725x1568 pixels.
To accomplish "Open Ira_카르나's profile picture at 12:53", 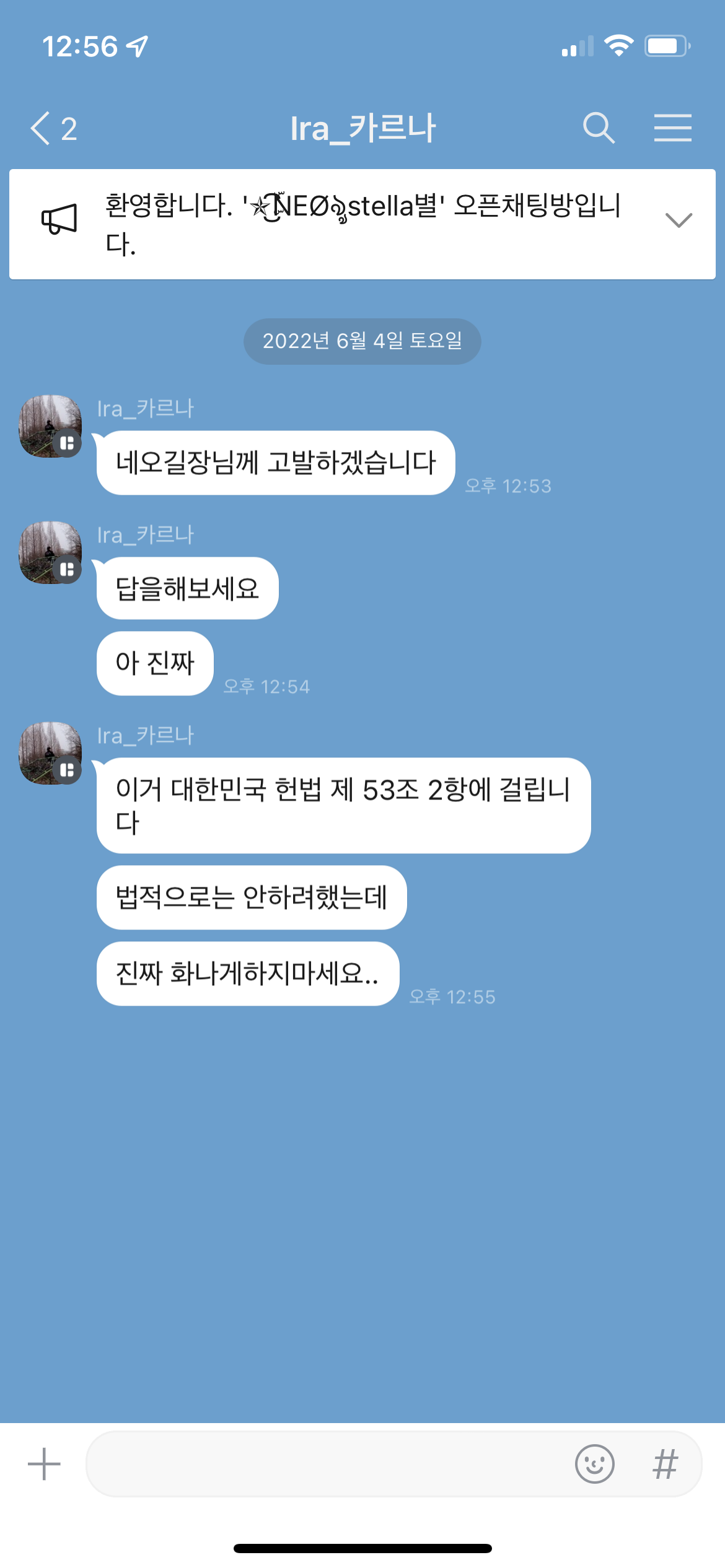I will pyautogui.click(x=50, y=426).
